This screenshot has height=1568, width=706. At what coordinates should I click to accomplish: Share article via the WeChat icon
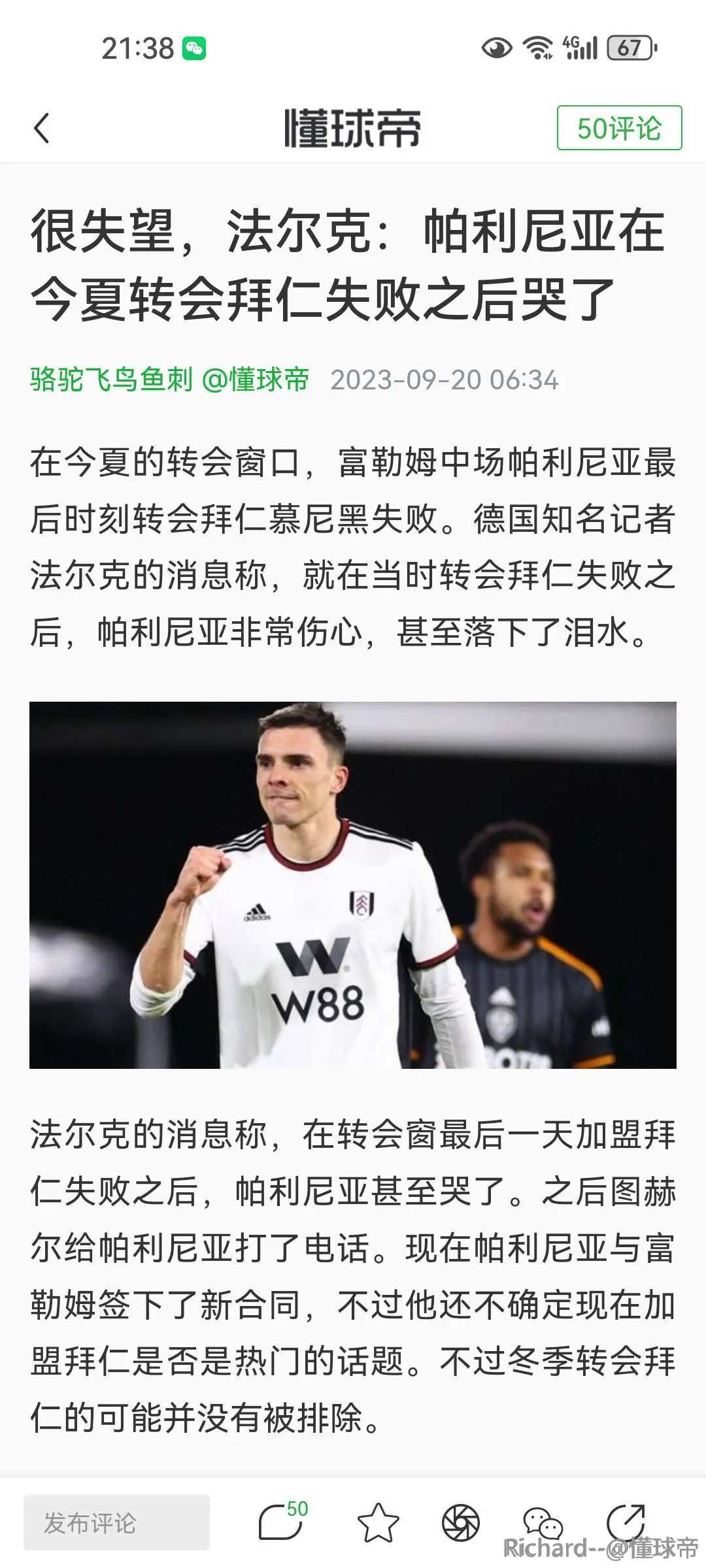pos(543,1523)
